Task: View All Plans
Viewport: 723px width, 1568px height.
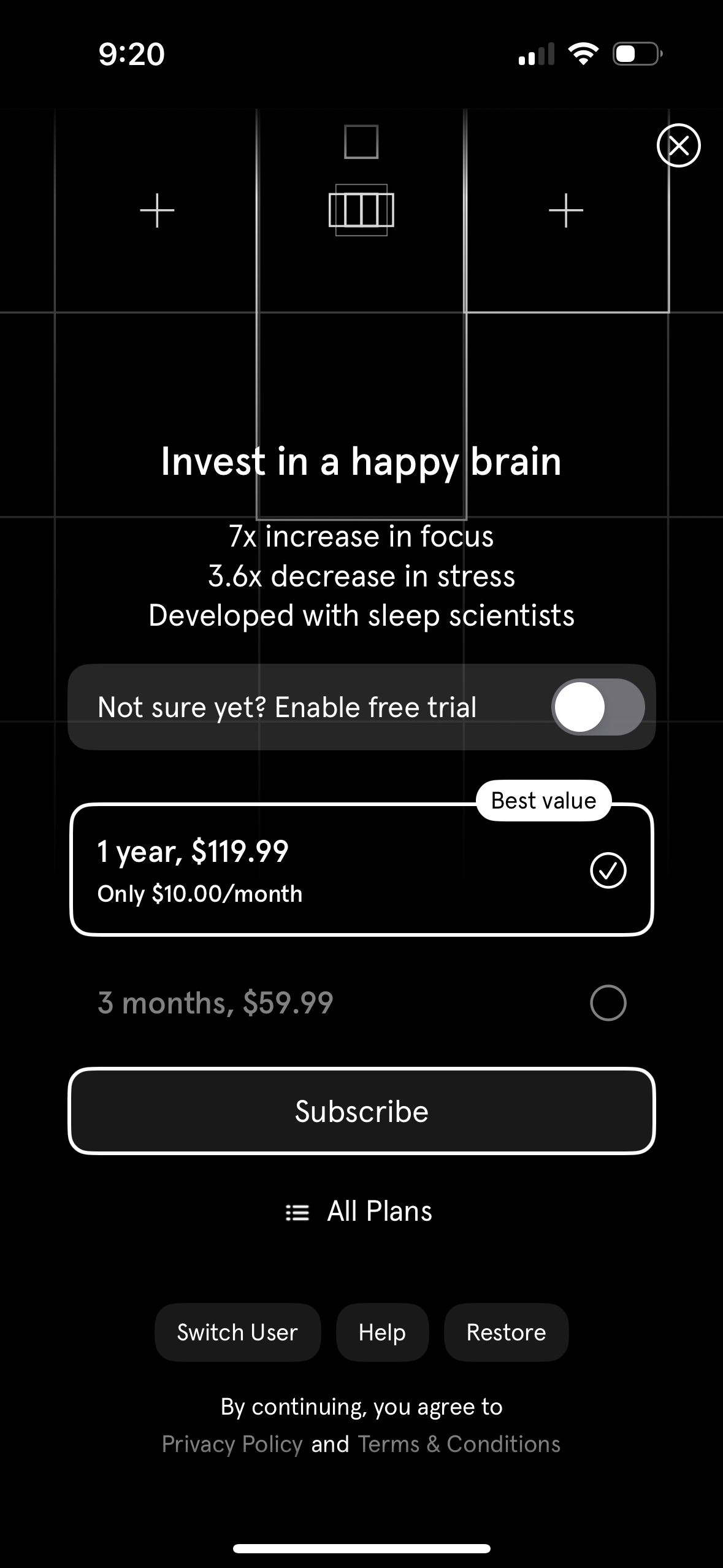Action: 361,1212
